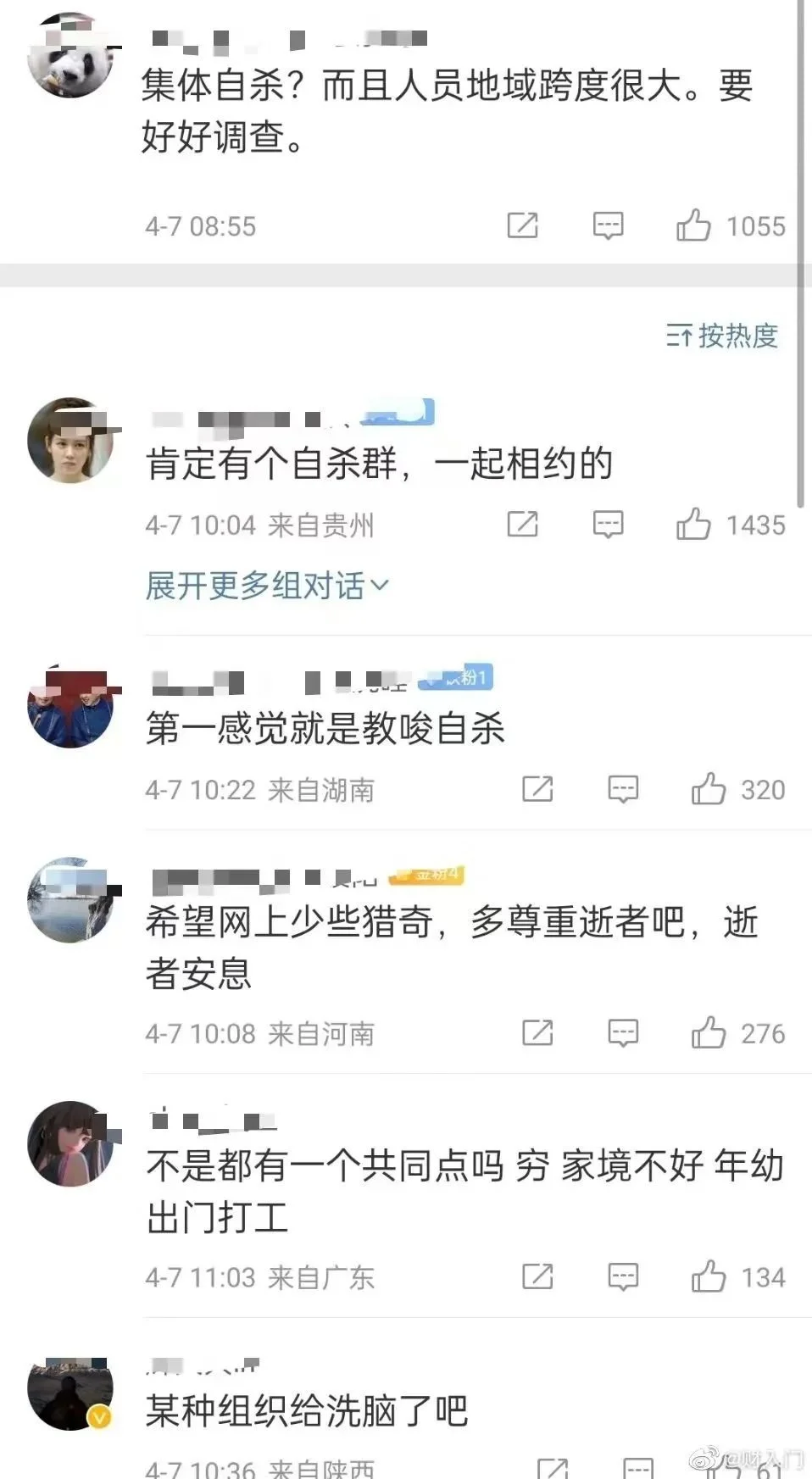The width and height of the screenshot is (812, 1479).
Task: Reply to the comment from 湖南
Action: [x=623, y=789]
